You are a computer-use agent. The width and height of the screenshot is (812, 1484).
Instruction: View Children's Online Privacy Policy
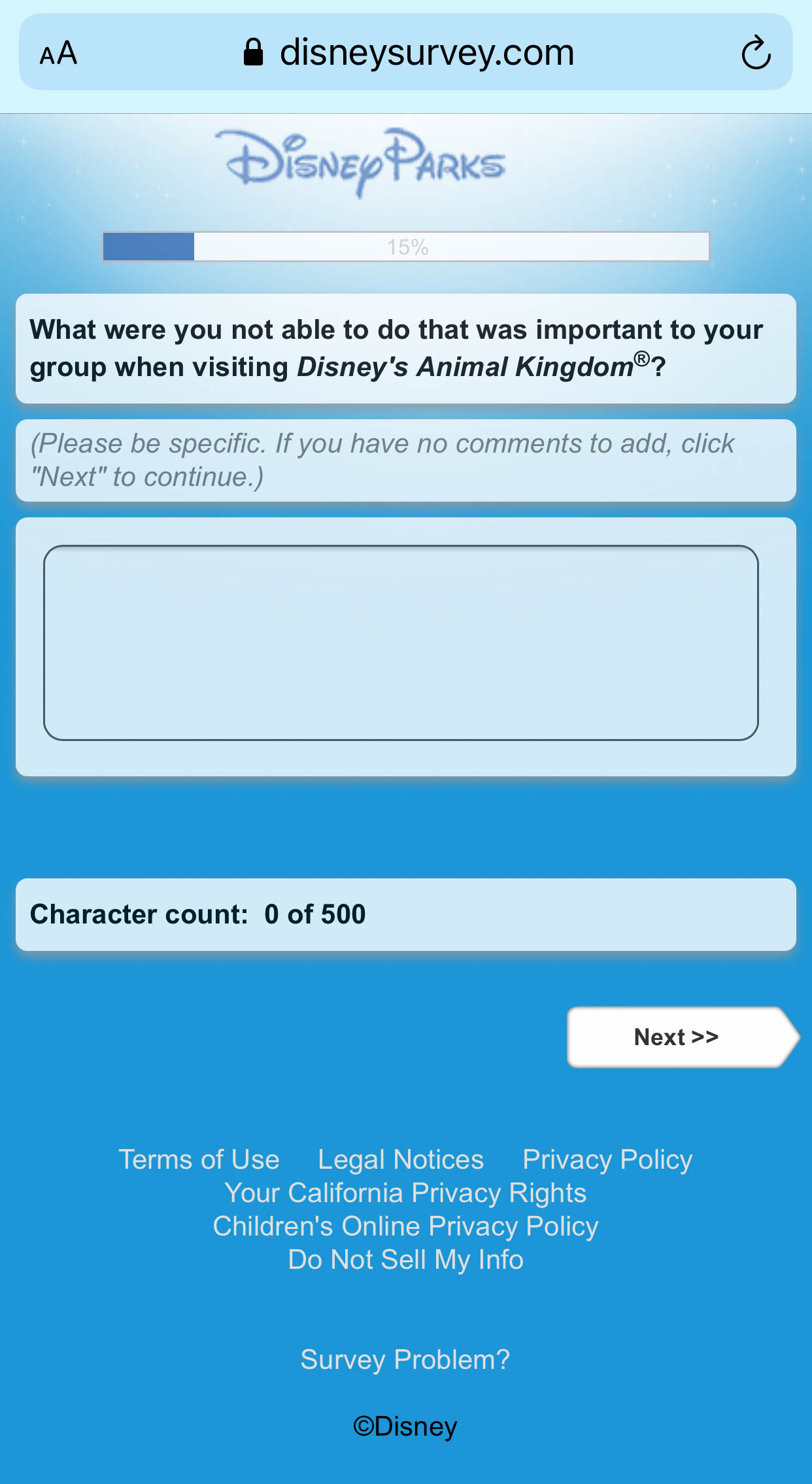(x=405, y=1226)
